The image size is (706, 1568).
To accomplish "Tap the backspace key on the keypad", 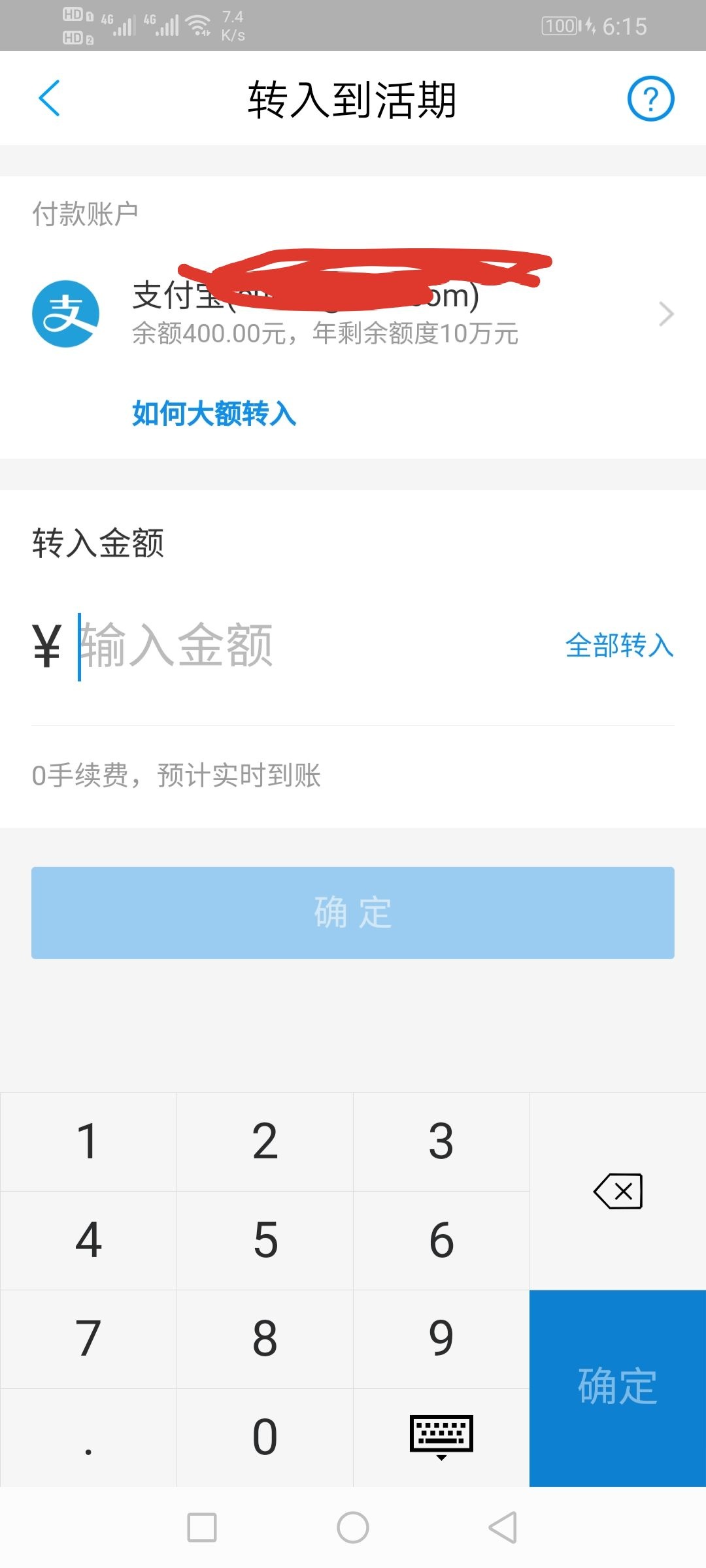I will pos(618,1191).
